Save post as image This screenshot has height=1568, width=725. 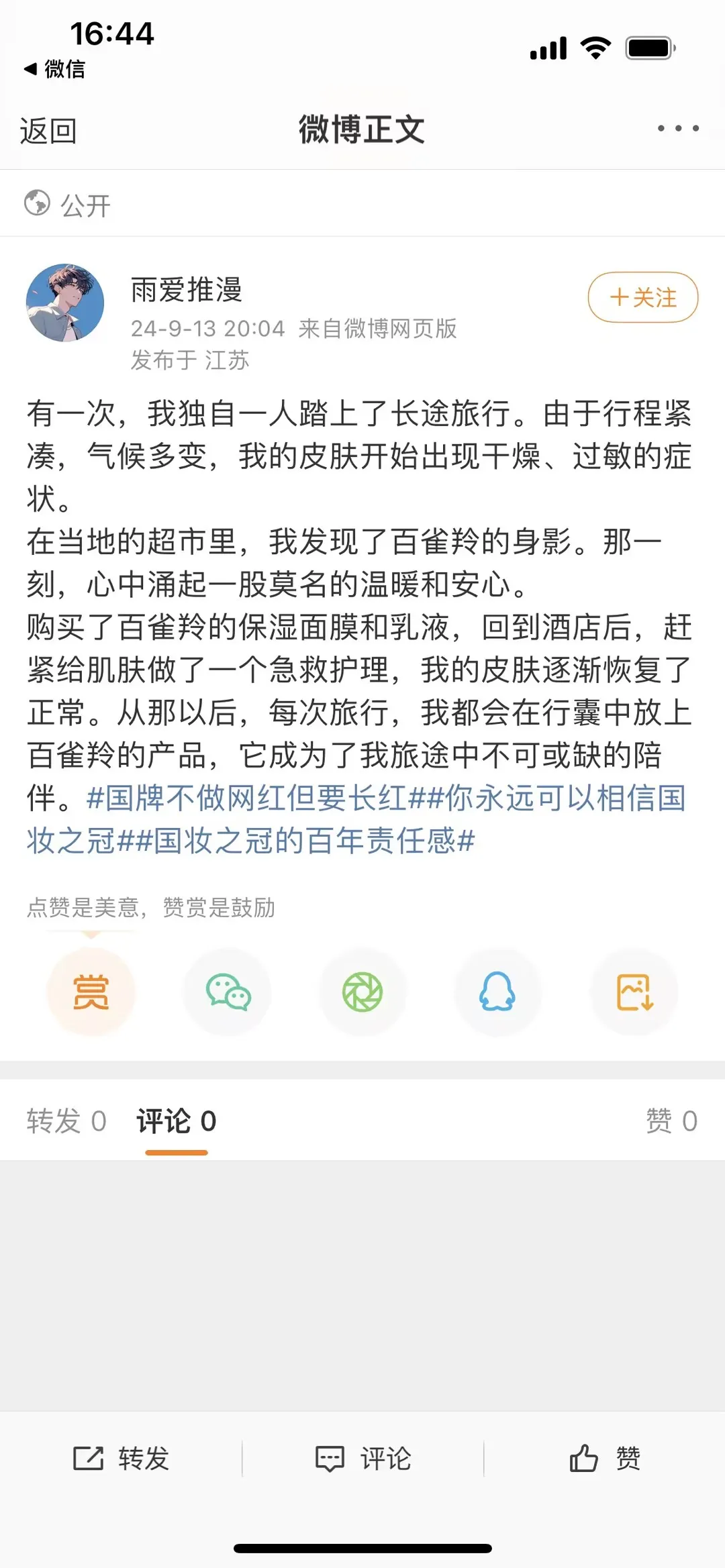point(634,992)
